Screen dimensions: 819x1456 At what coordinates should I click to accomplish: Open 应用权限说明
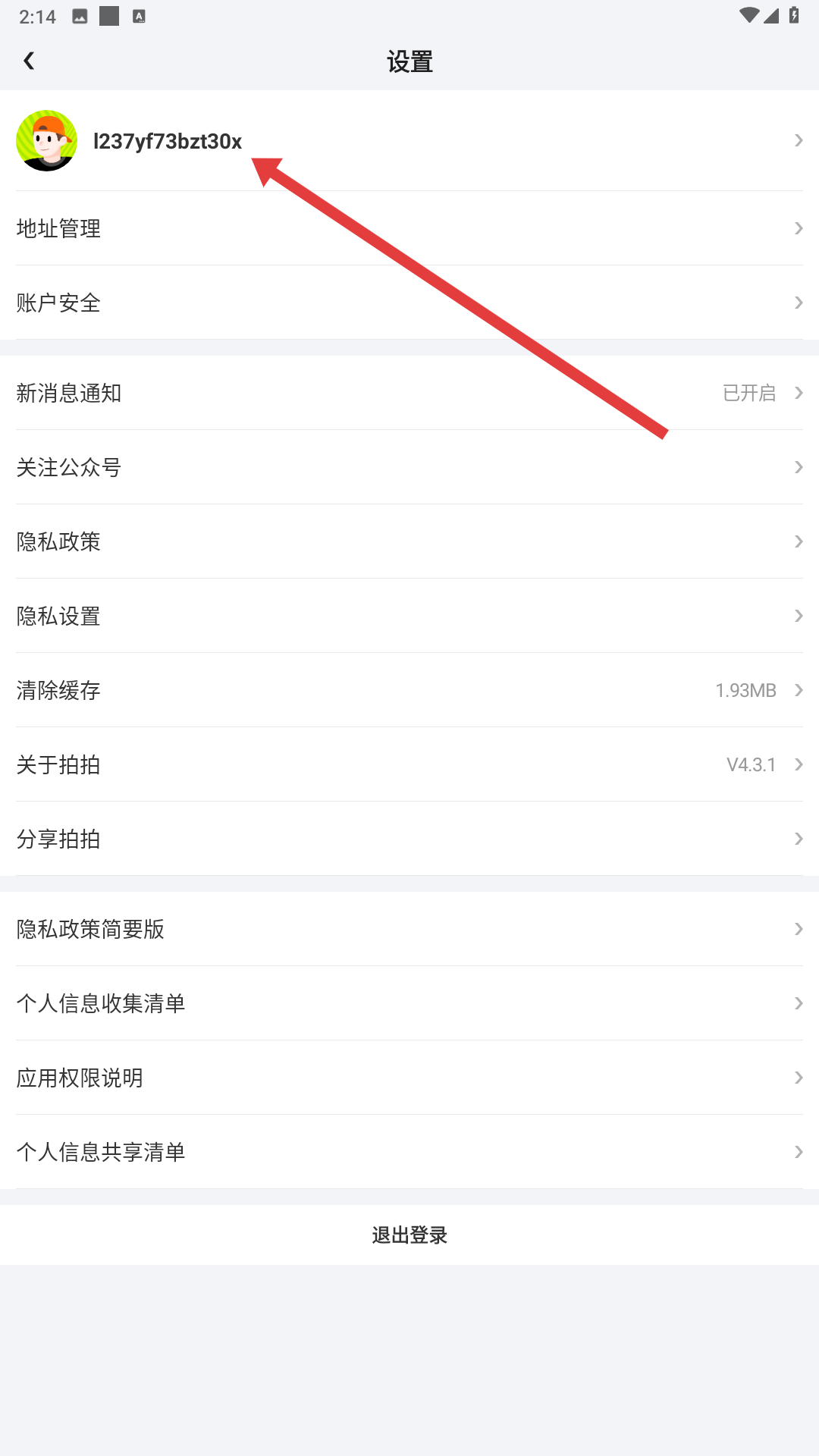pyautogui.click(x=409, y=1078)
